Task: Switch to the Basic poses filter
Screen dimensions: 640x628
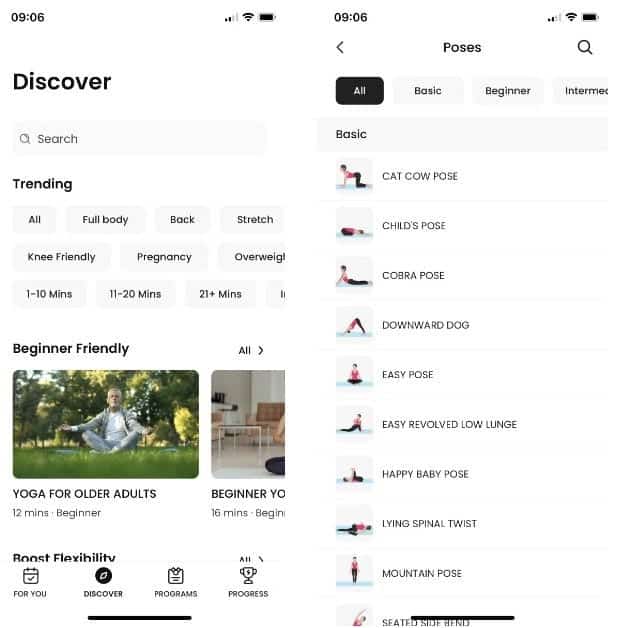Action: [x=427, y=91]
